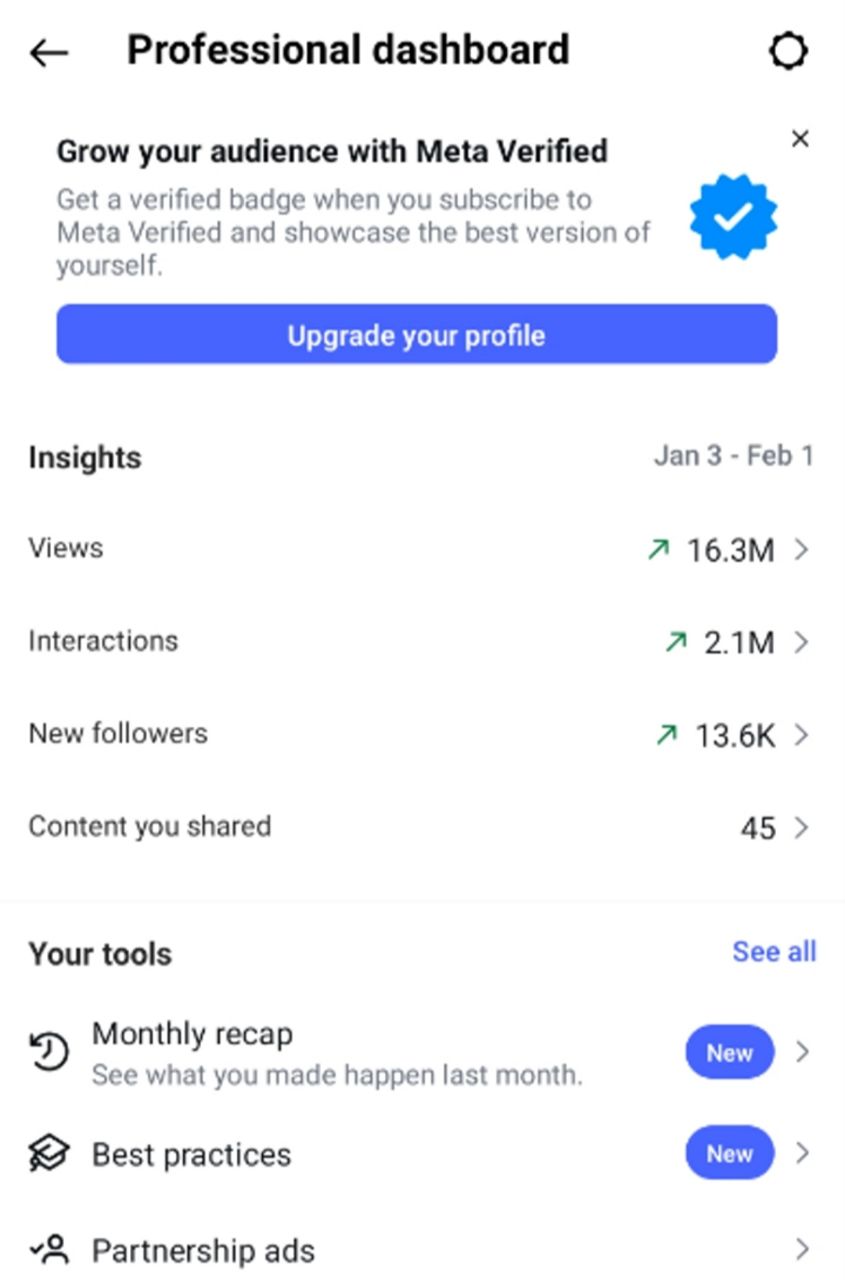Open Best practices tool
This screenshot has height=1280, width=845.
click(420, 1155)
